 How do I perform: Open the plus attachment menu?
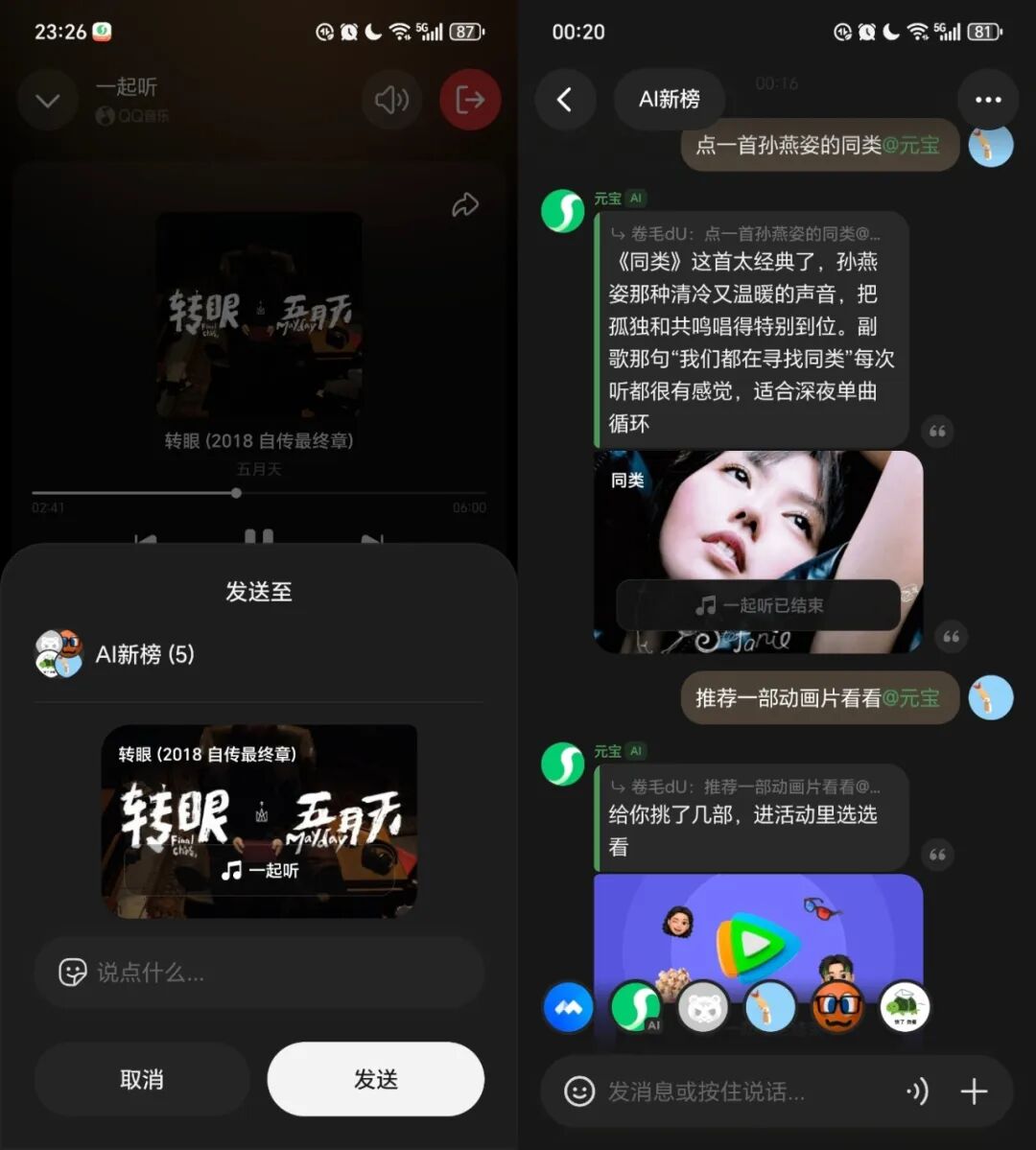click(x=974, y=1091)
